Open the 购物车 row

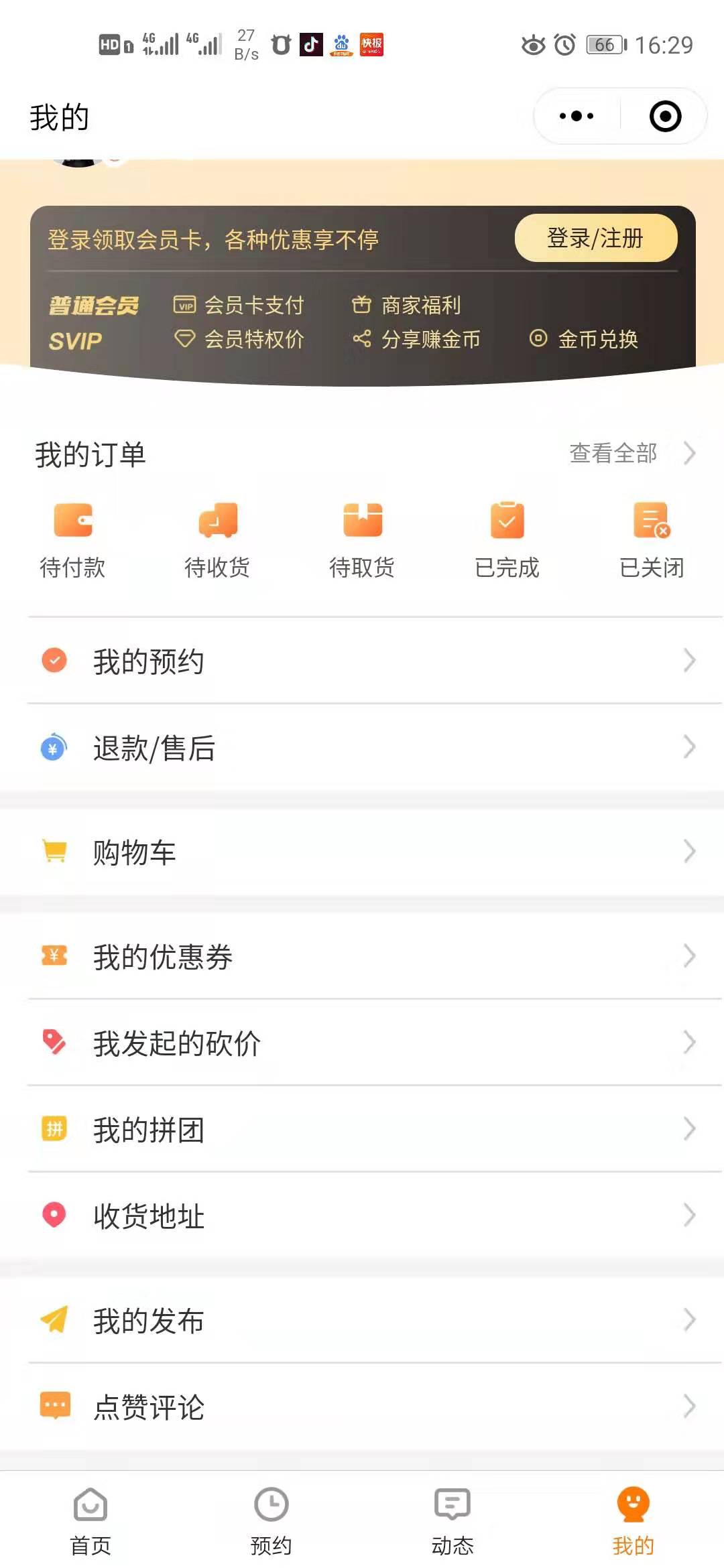click(x=362, y=852)
